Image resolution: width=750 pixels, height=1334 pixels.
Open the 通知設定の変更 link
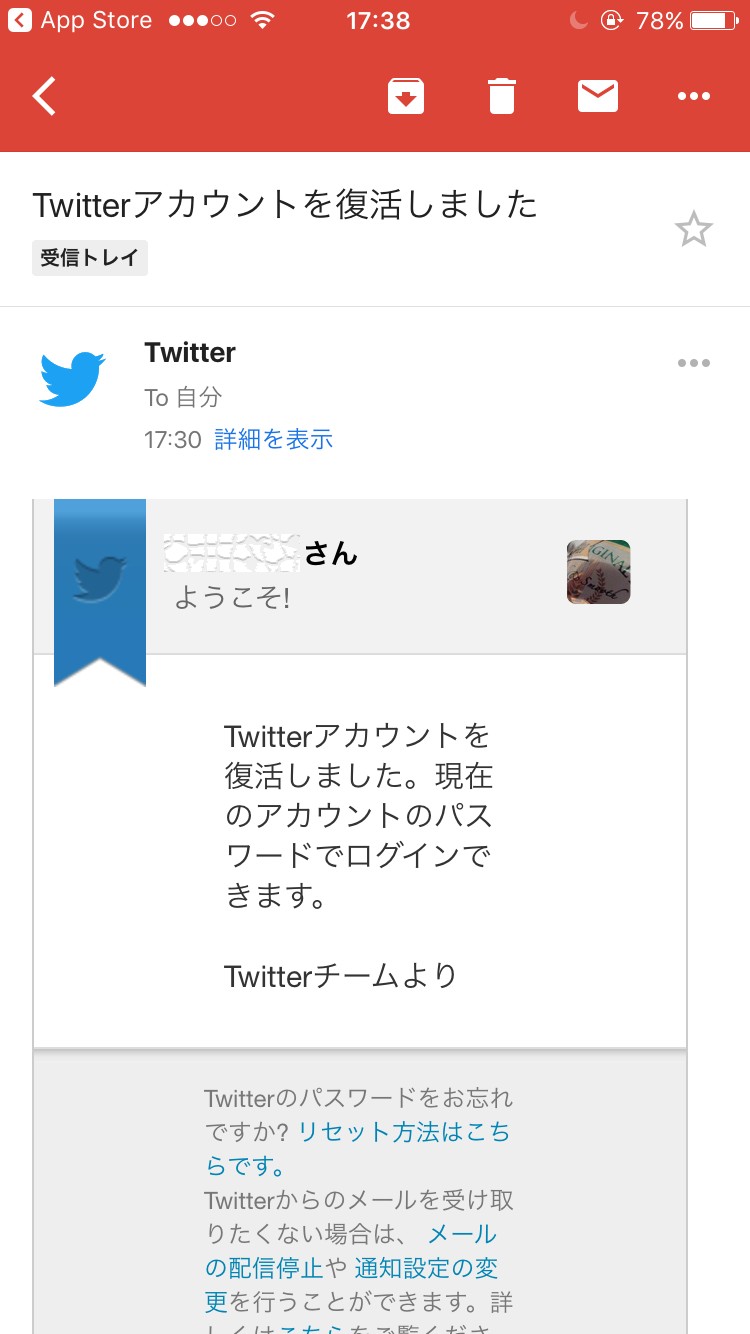pos(425,1269)
